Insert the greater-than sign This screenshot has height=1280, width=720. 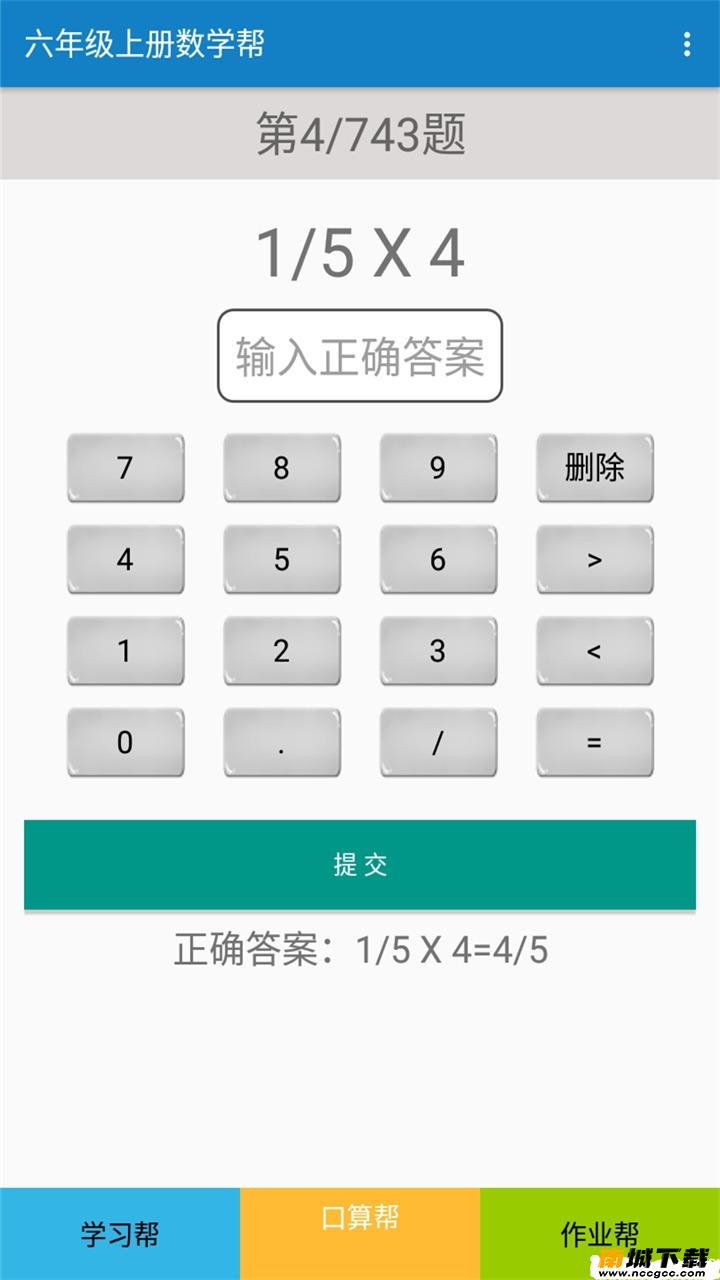(x=595, y=559)
